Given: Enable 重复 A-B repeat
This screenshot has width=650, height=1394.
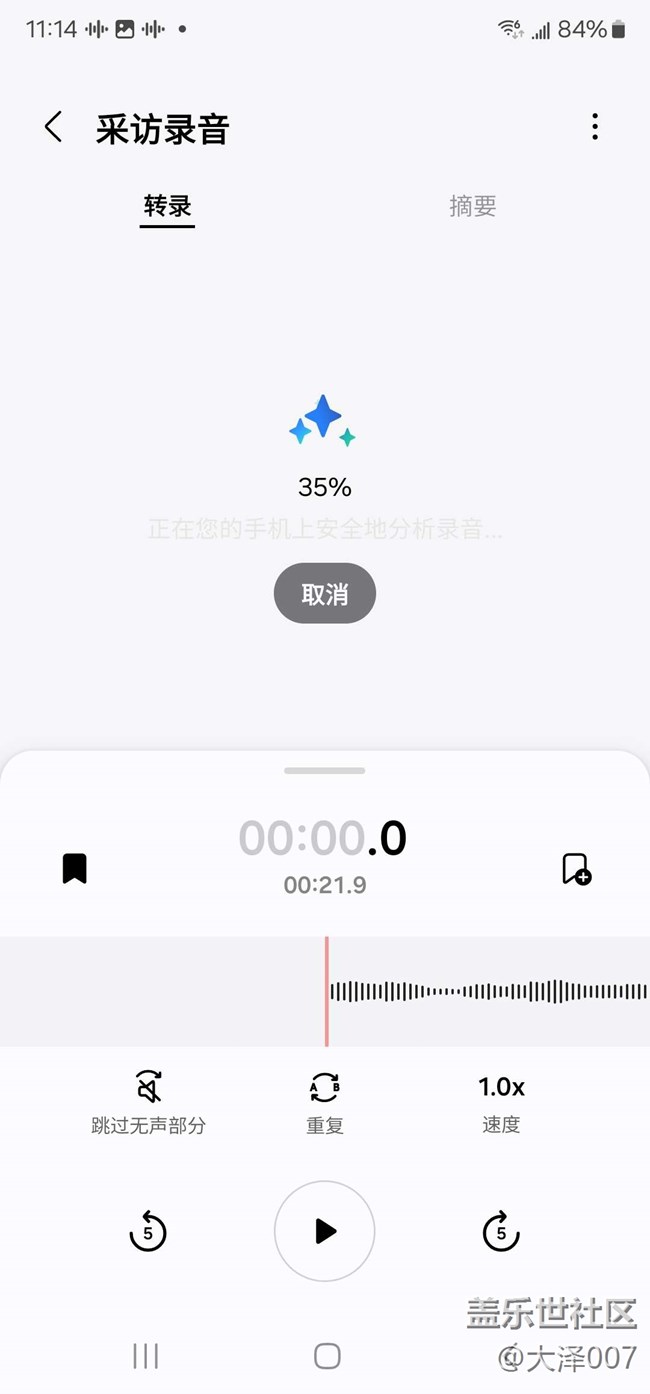Looking at the screenshot, I should pyautogui.click(x=325, y=1101).
